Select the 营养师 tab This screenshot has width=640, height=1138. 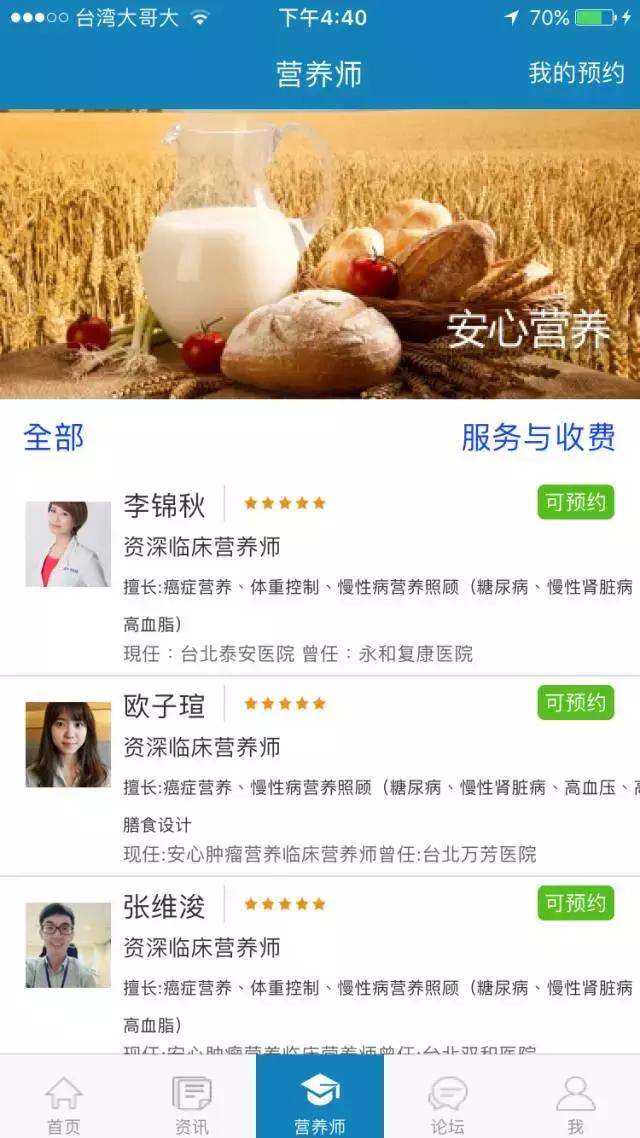(x=320, y=1103)
